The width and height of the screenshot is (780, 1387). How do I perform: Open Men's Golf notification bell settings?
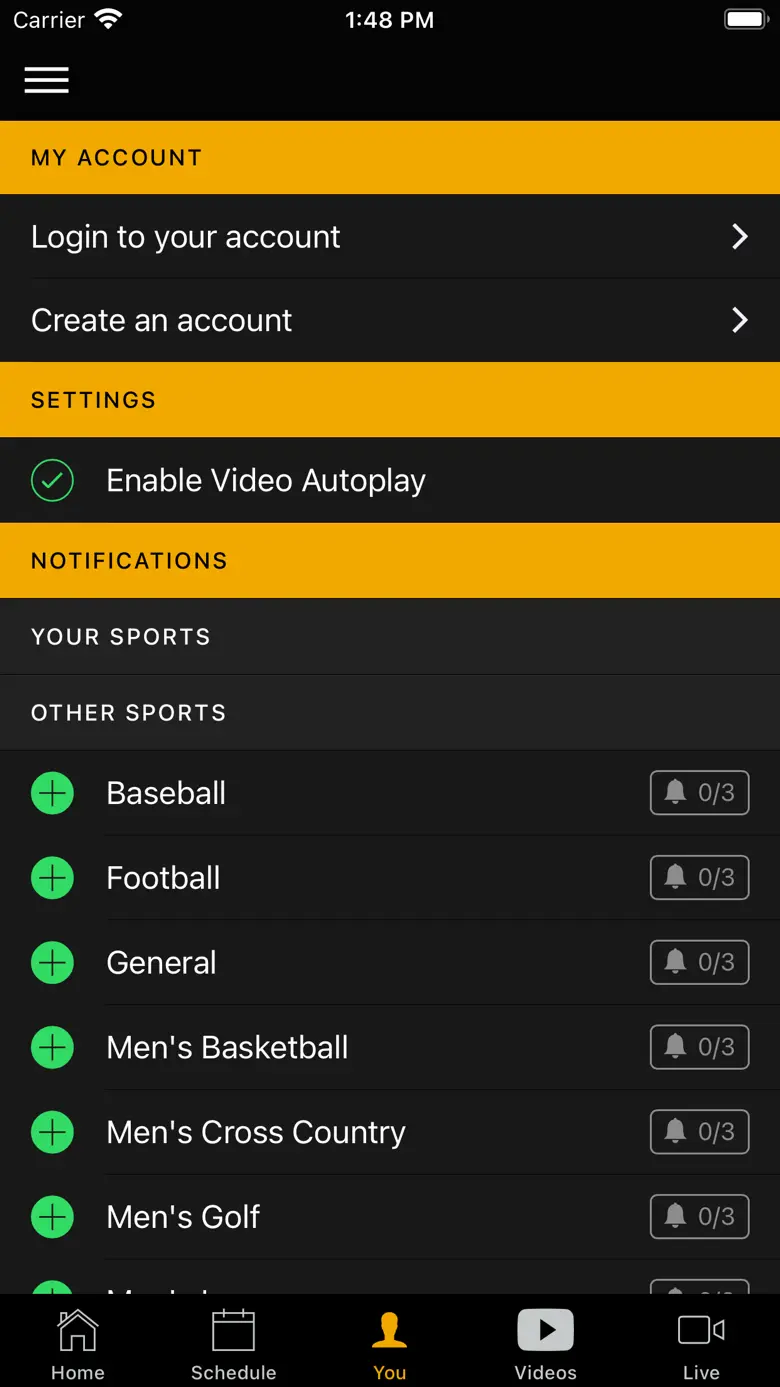point(700,1217)
